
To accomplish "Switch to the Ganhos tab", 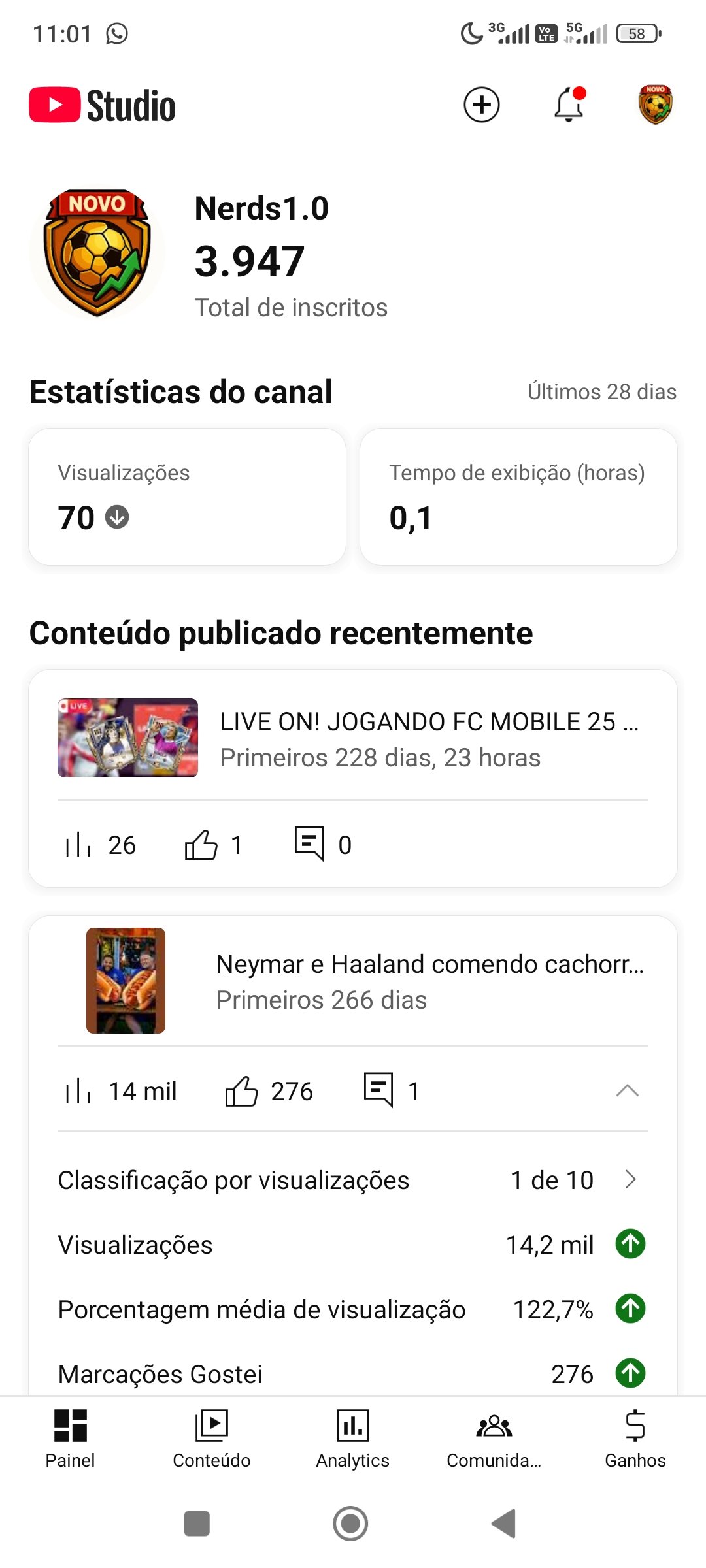I will 635,1437.
